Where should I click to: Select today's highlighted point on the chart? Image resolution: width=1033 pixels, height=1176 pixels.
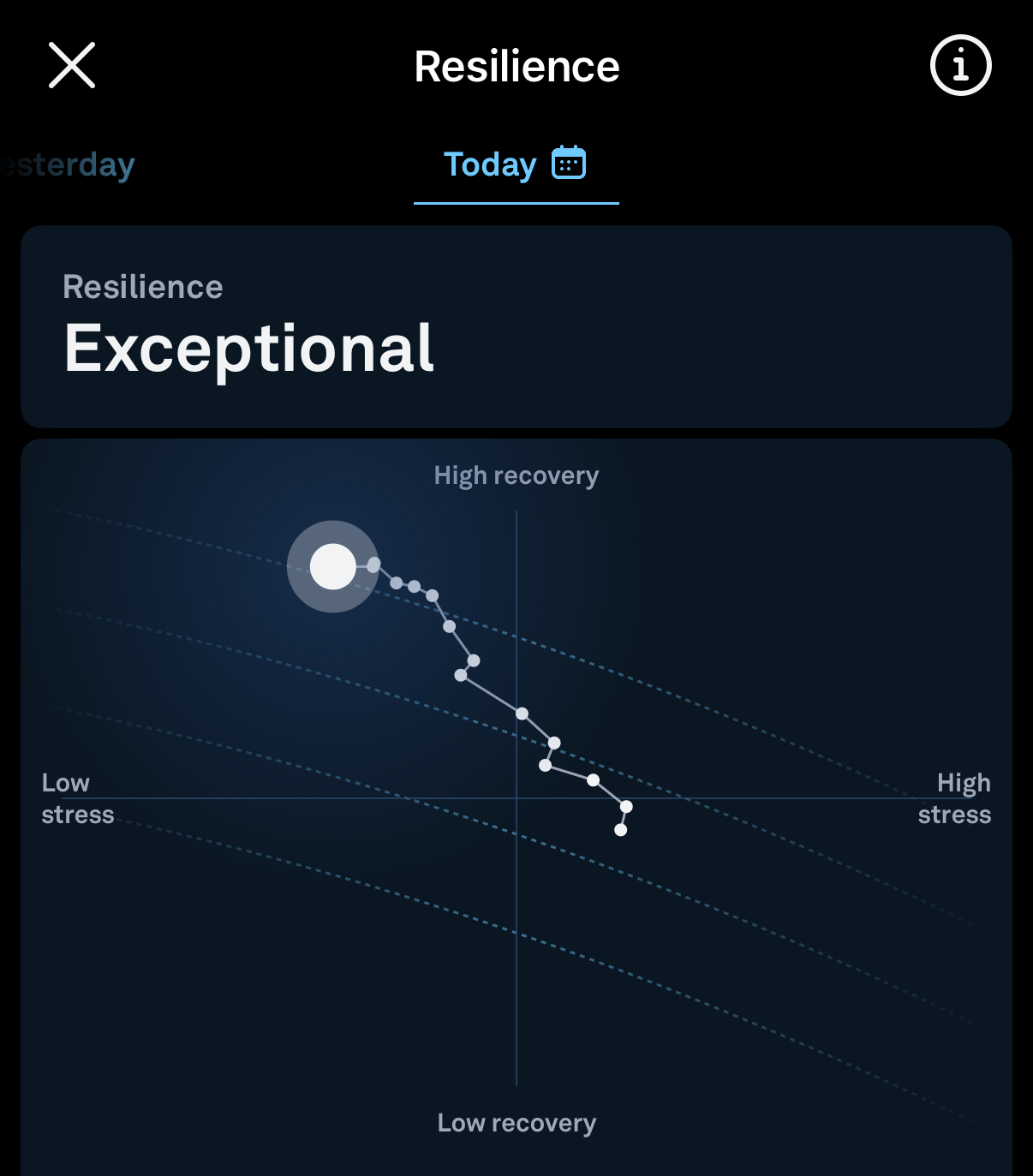click(x=332, y=567)
